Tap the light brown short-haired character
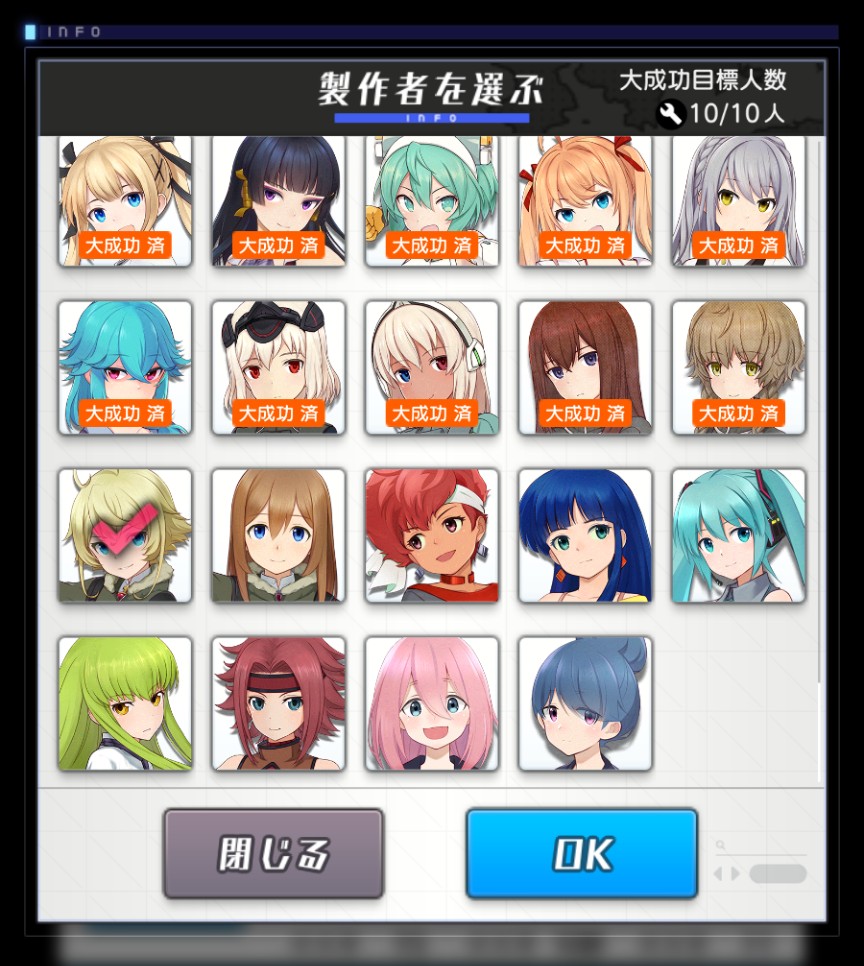Image resolution: width=864 pixels, height=966 pixels. click(x=738, y=367)
